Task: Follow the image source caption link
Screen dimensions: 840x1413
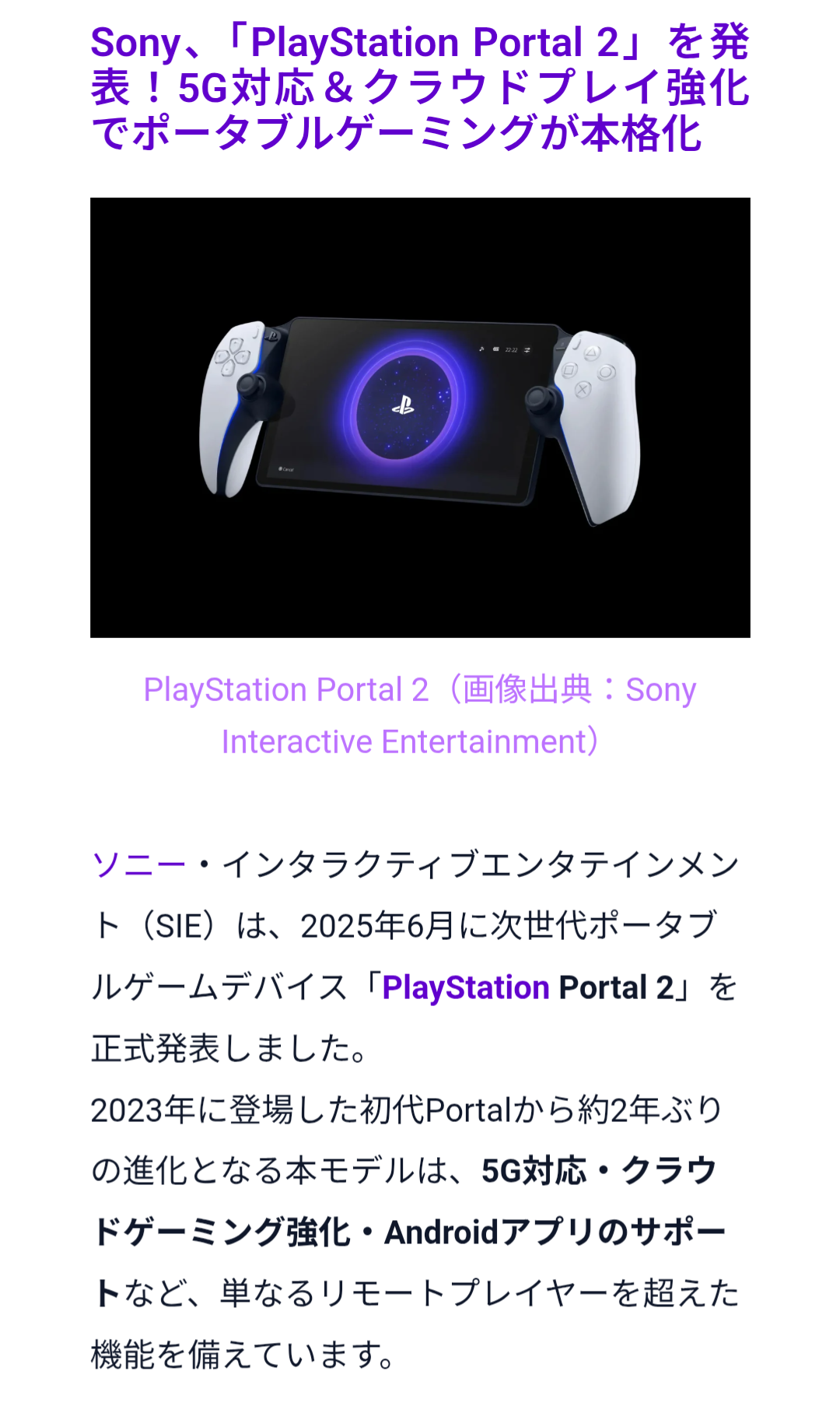Action: [x=420, y=715]
